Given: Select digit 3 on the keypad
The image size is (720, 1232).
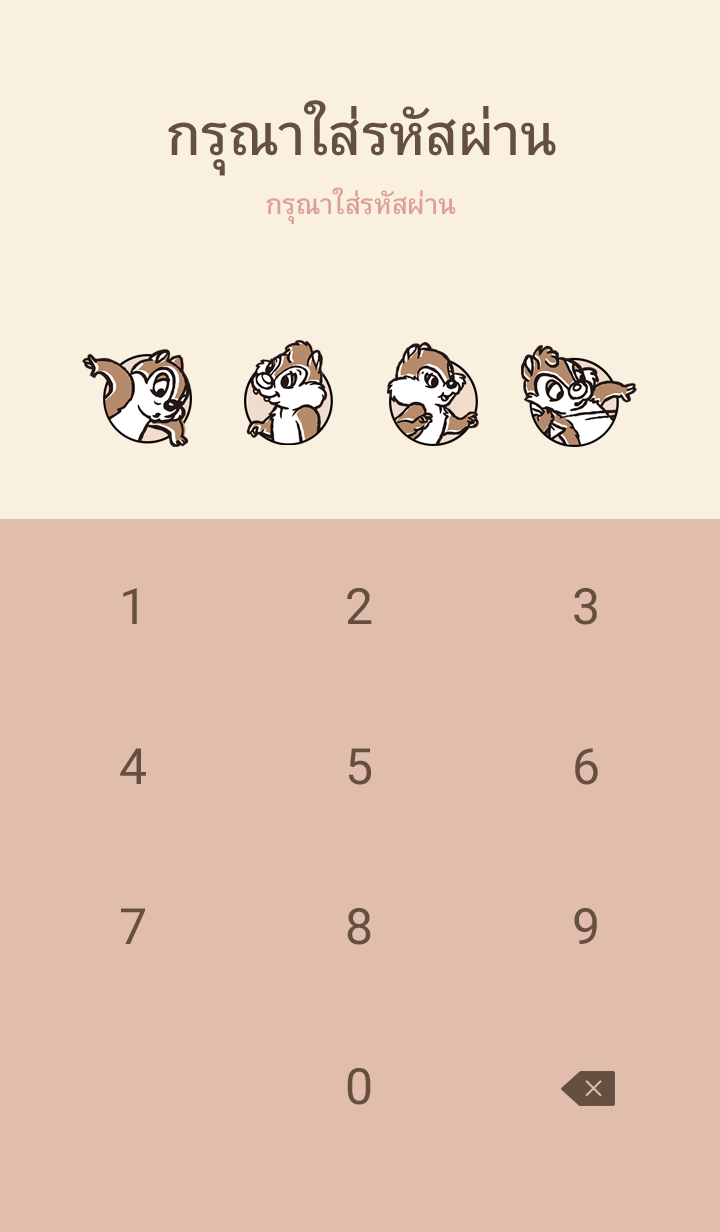Looking at the screenshot, I should (585, 607).
